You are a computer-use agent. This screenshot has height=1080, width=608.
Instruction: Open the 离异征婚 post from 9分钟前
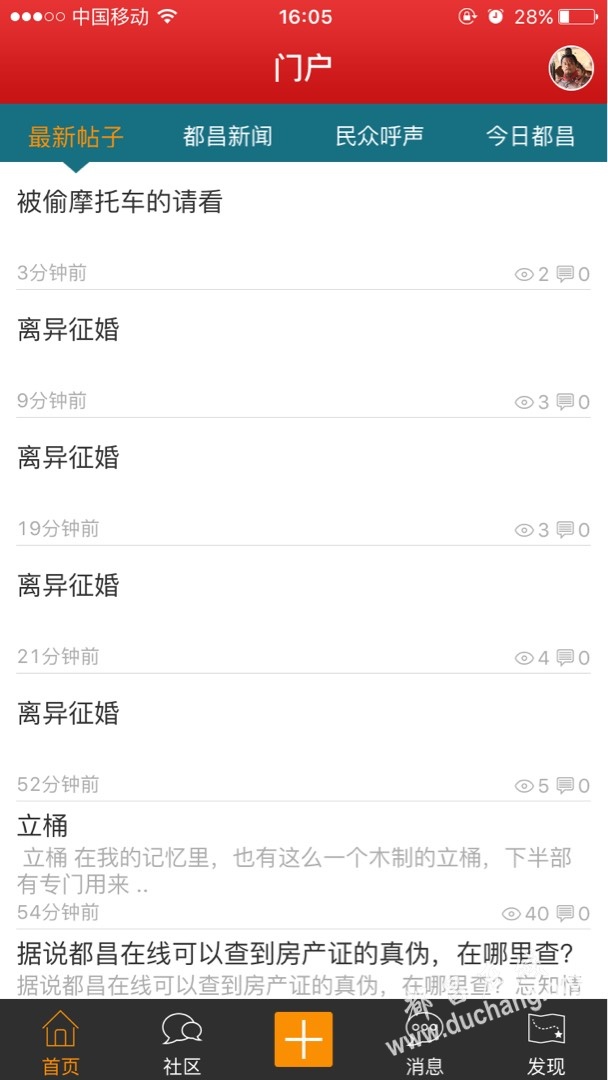click(304, 354)
